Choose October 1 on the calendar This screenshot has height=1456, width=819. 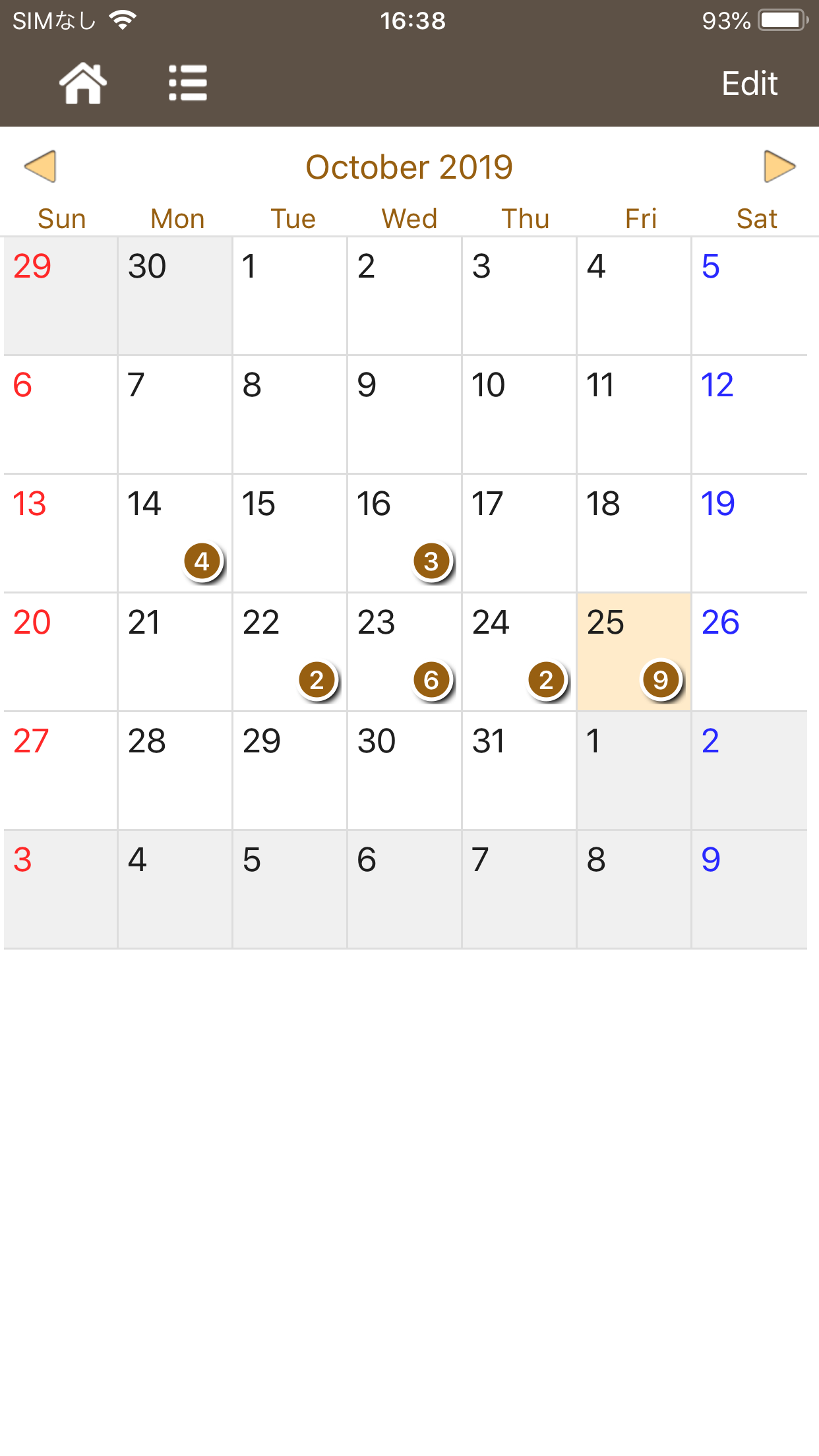[x=290, y=295]
